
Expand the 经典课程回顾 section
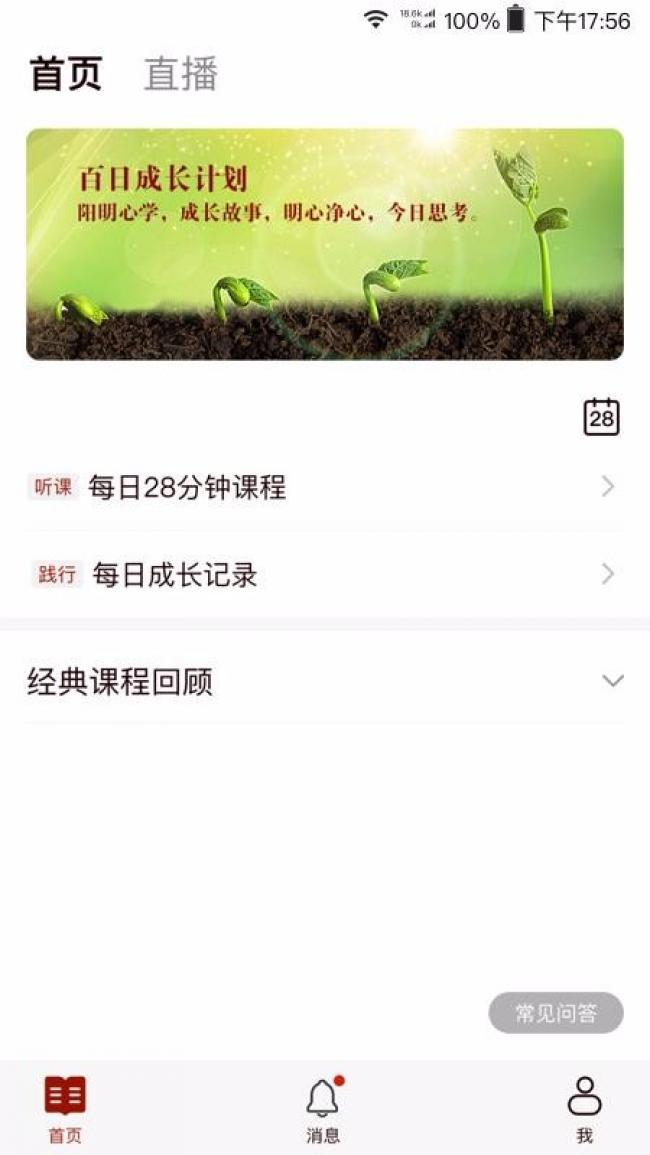coord(325,681)
